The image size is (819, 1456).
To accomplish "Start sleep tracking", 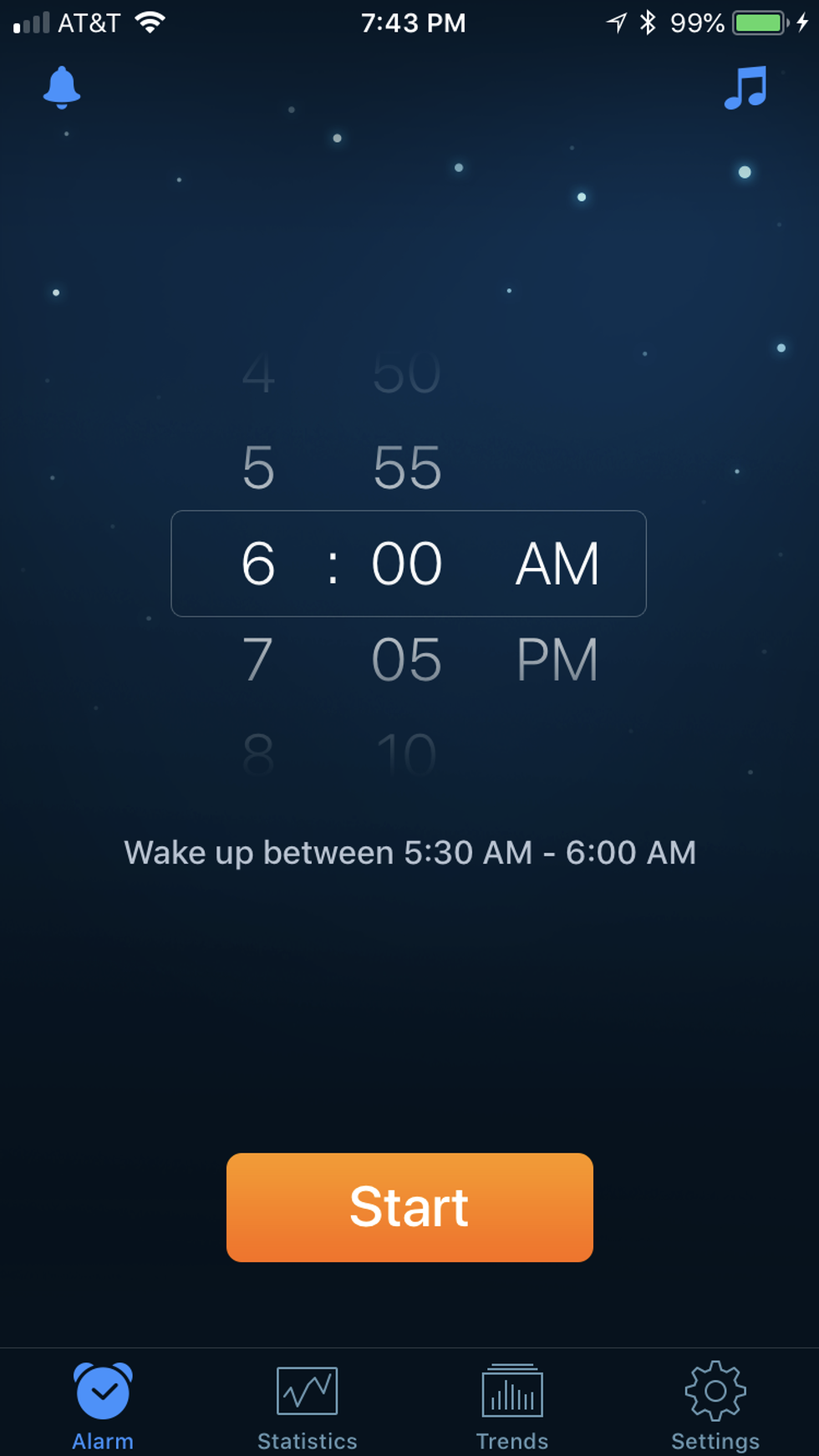I will pos(409,1207).
